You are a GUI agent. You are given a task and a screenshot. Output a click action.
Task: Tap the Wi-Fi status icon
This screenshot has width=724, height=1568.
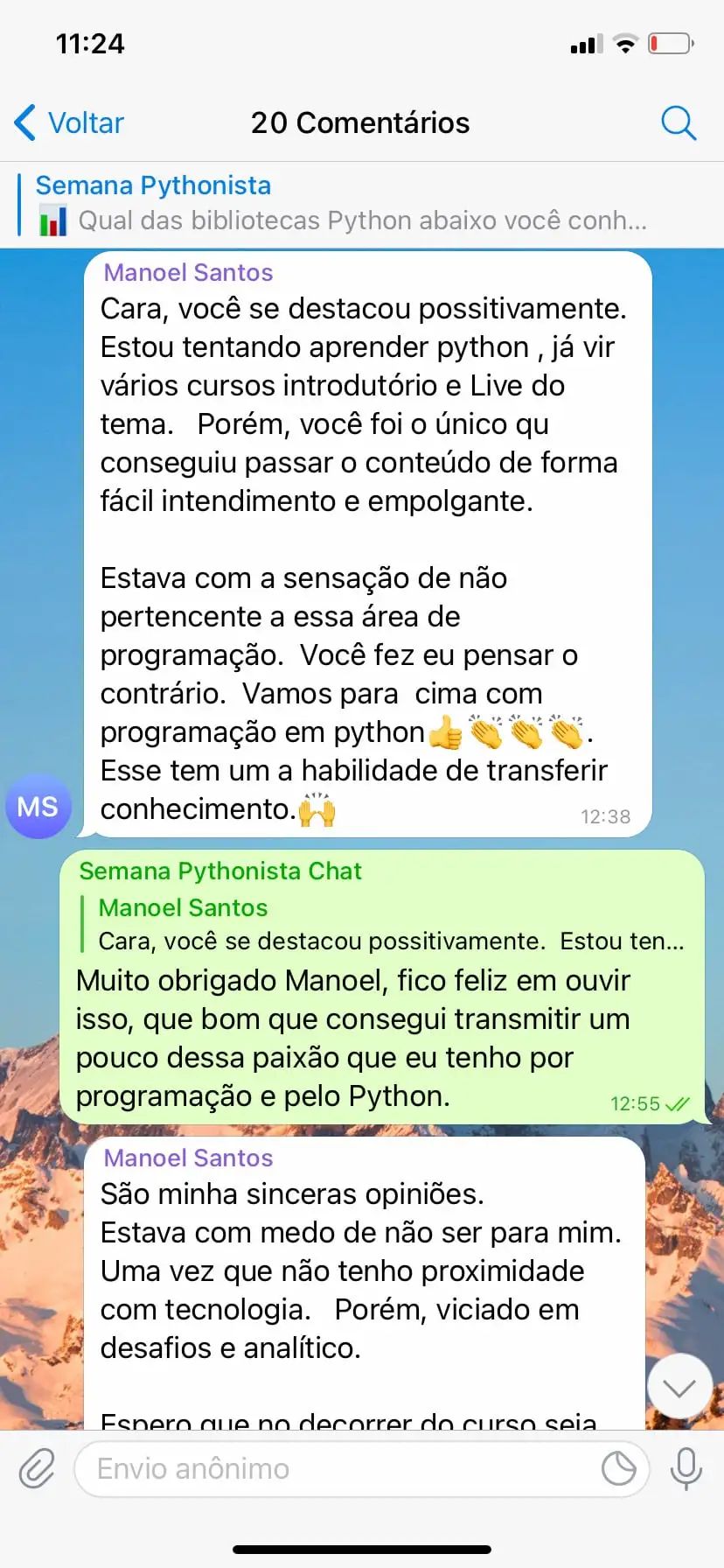pos(624,43)
